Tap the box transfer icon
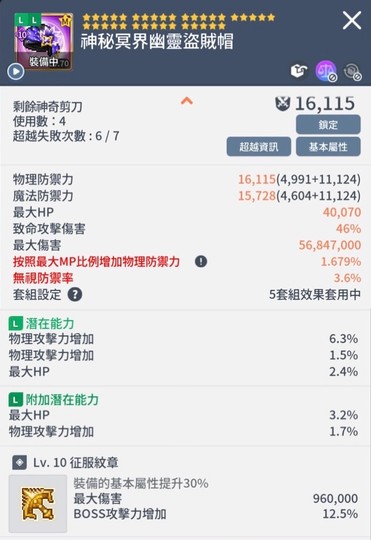This screenshot has height=540, width=371. pyautogui.click(x=298, y=71)
